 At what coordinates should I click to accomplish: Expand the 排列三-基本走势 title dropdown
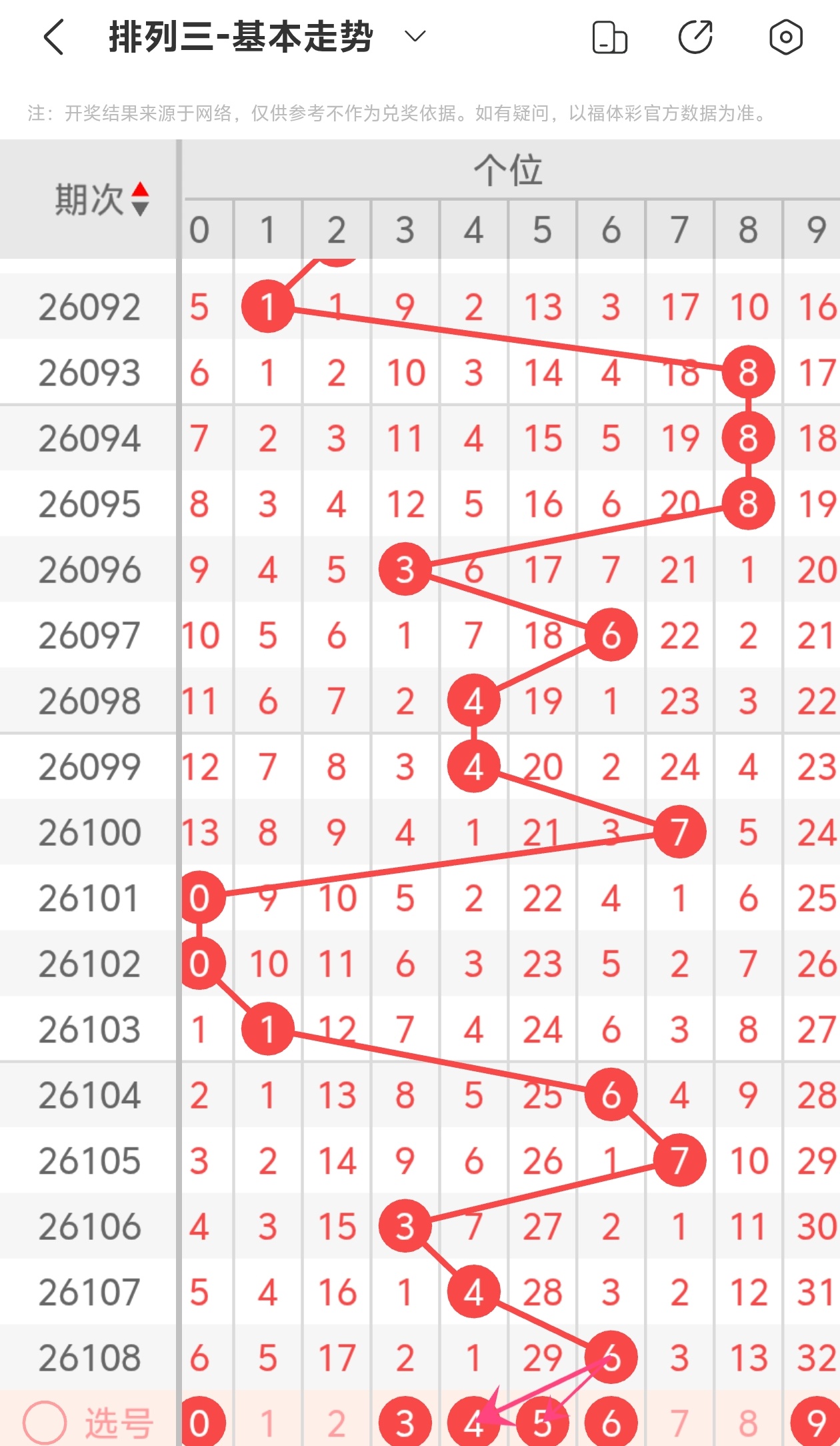pyautogui.click(x=415, y=36)
